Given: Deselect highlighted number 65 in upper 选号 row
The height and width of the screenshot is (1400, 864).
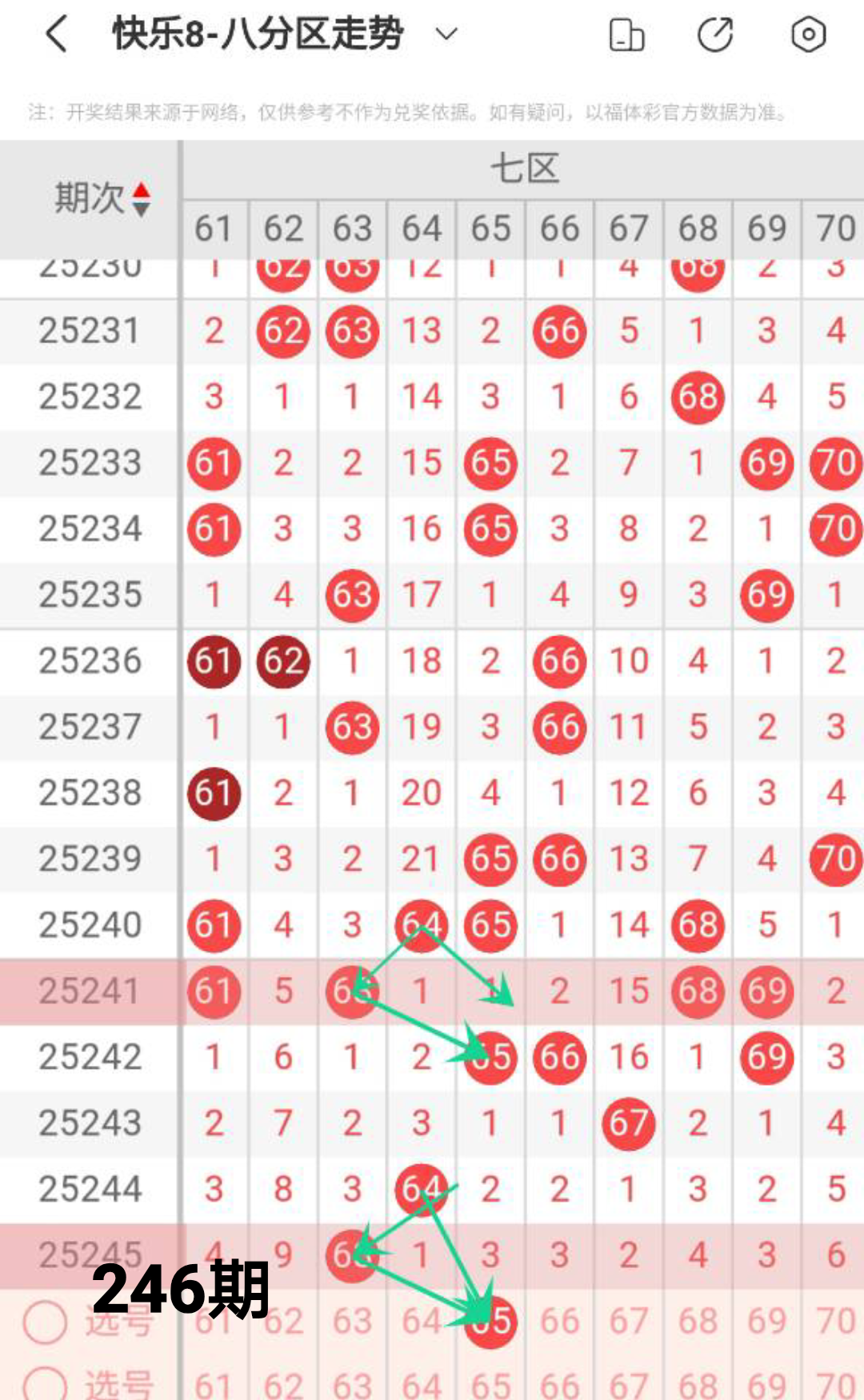Looking at the screenshot, I should [x=490, y=1322].
